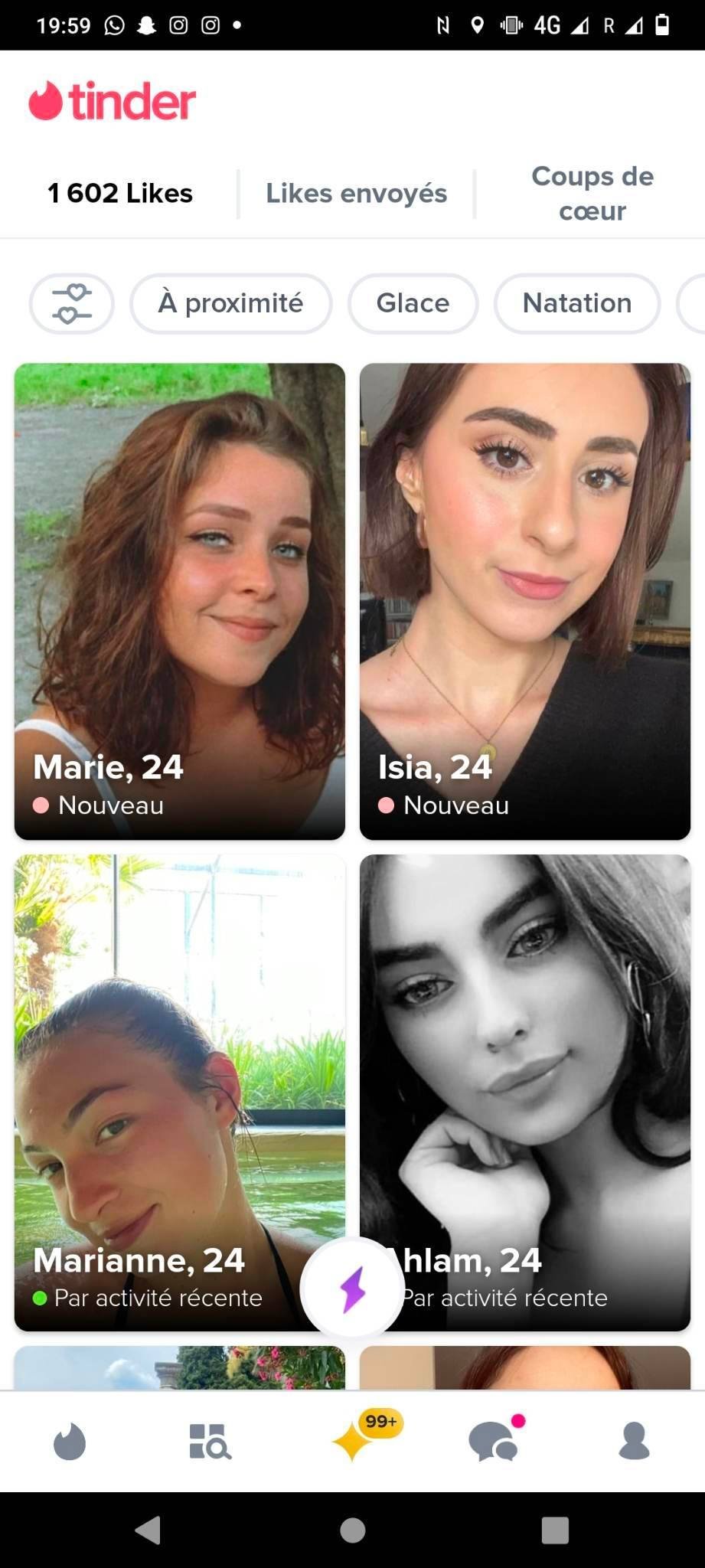Image resolution: width=705 pixels, height=1568 pixels.
Task: Open the messages chat tab
Action: click(x=494, y=1442)
